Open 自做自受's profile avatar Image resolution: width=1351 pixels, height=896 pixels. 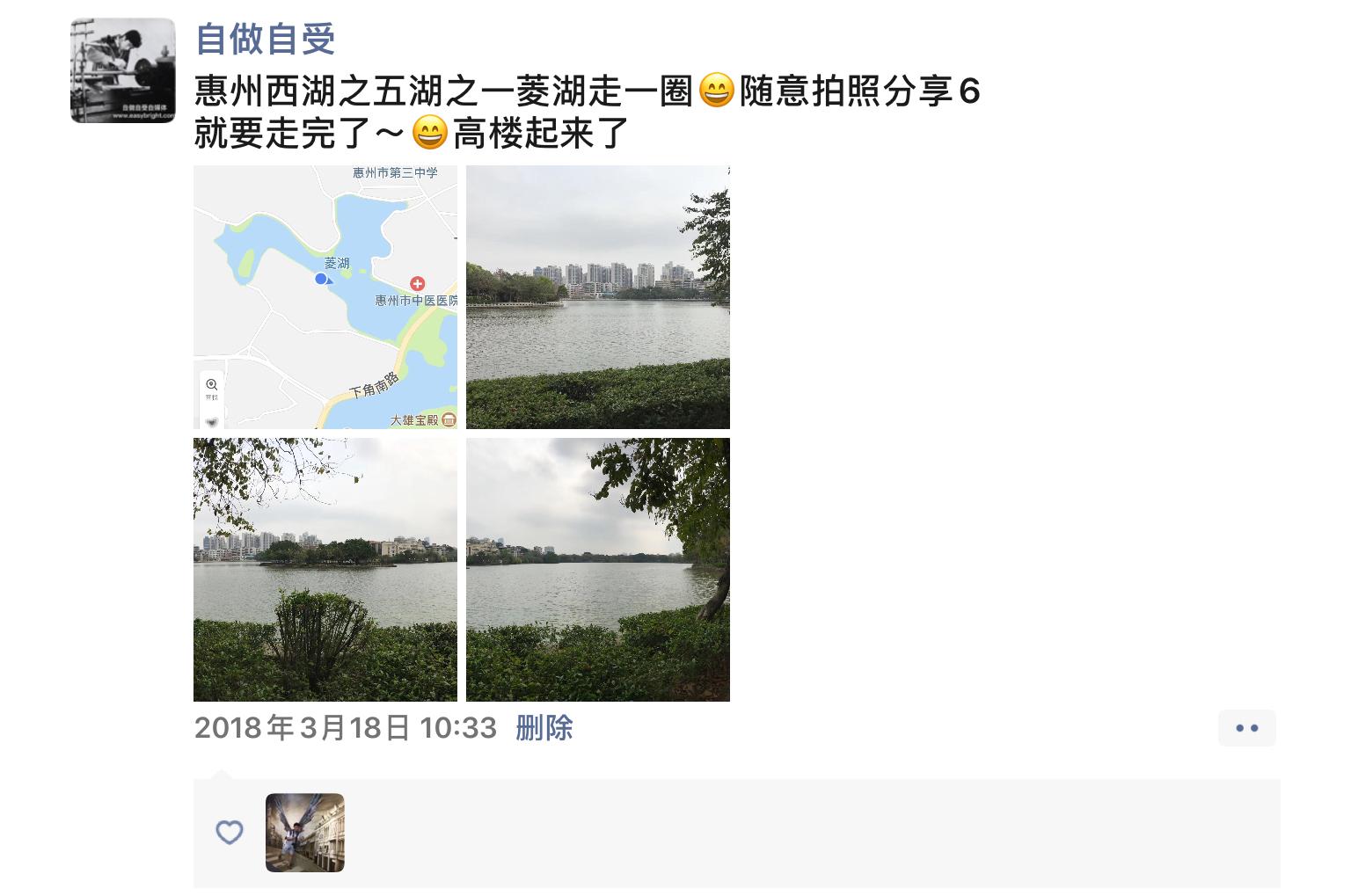pyautogui.click(x=122, y=70)
